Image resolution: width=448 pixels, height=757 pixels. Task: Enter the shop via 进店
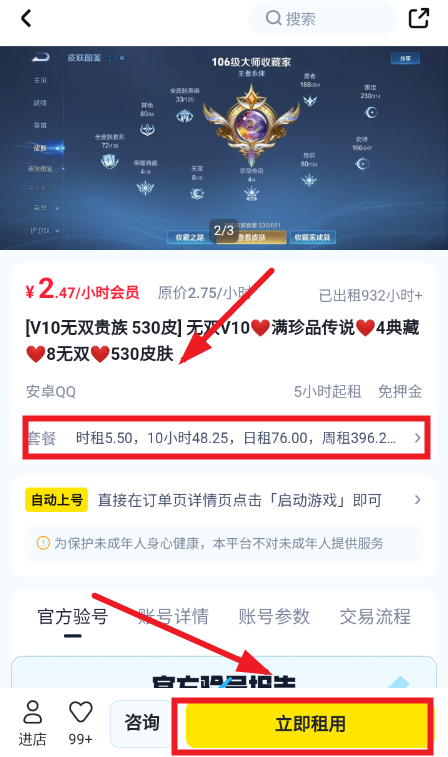(32, 723)
